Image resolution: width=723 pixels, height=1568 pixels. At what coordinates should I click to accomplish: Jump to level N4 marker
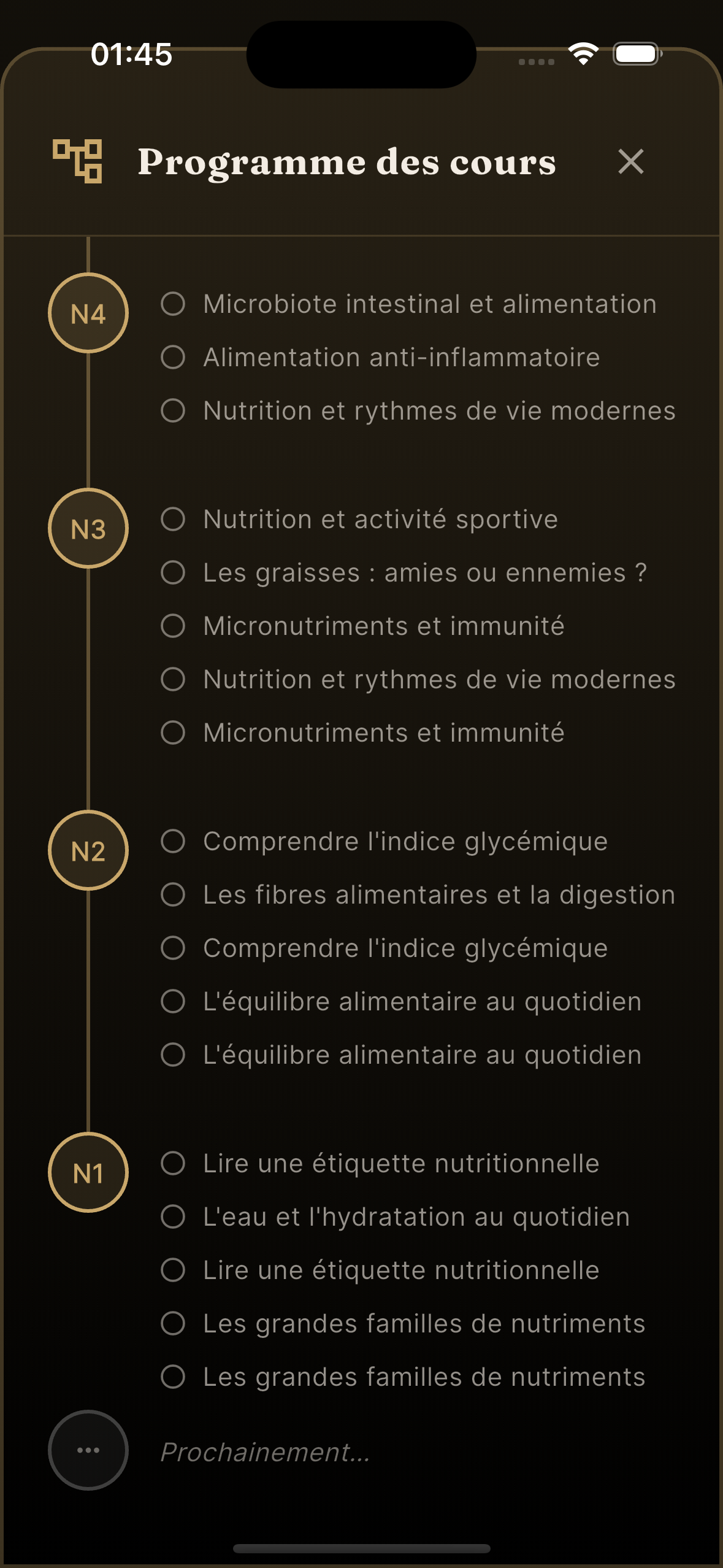click(x=88, y=313)
